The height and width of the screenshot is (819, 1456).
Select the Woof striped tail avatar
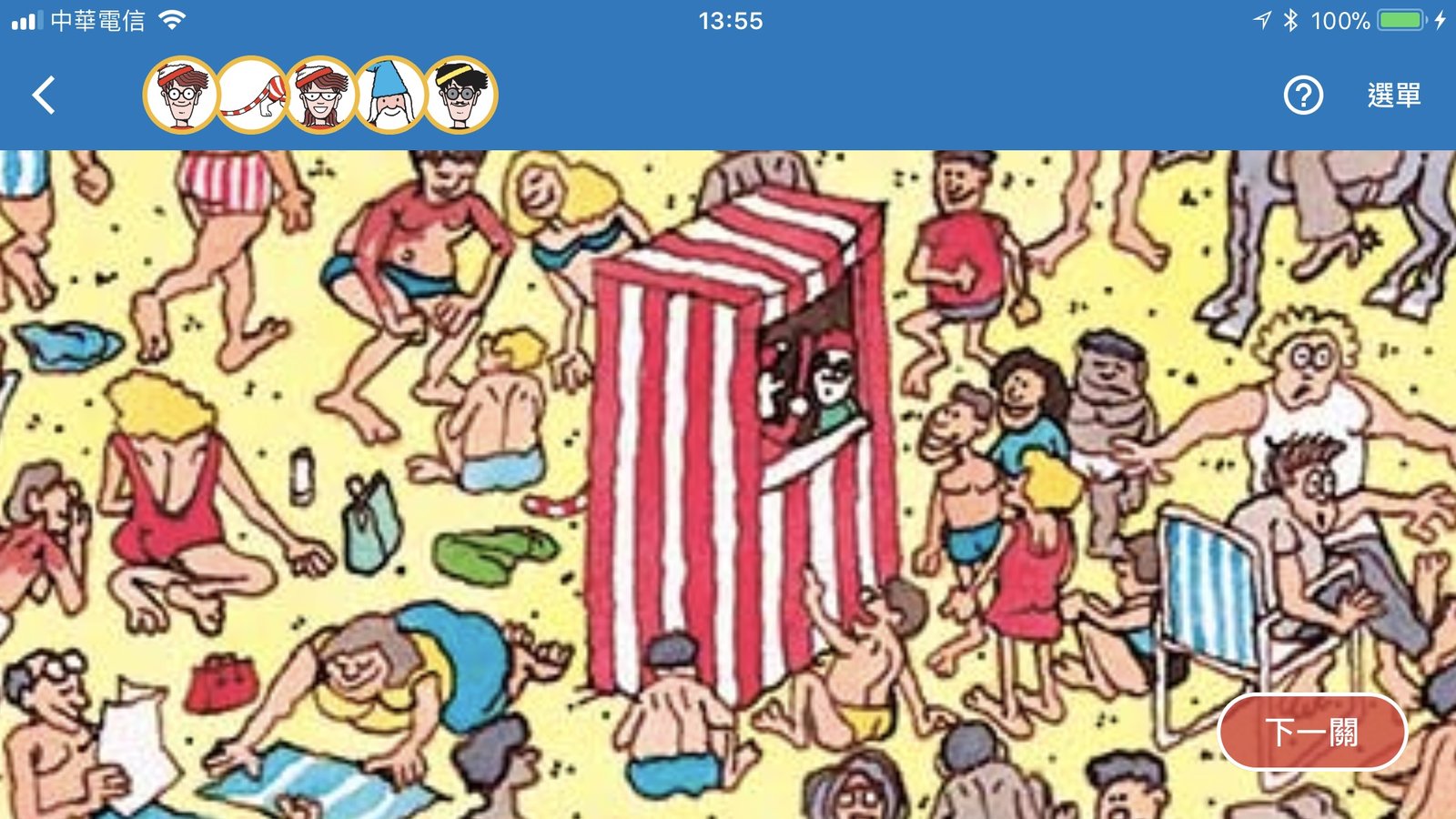251,95
